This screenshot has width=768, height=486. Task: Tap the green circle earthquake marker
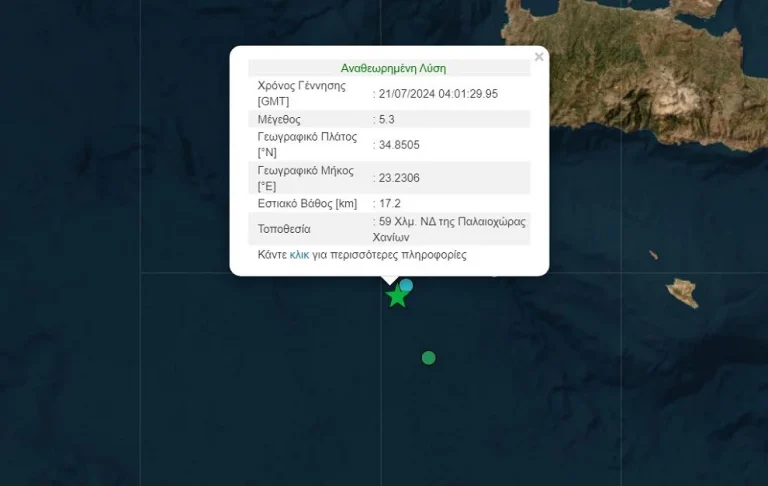(428, 357)
